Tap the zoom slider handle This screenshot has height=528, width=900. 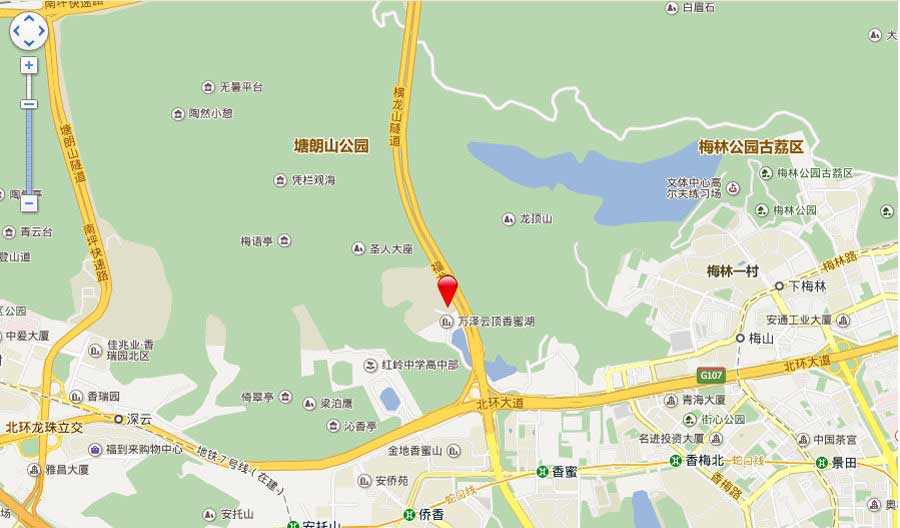pyautogui.click(x=28, y=104)
